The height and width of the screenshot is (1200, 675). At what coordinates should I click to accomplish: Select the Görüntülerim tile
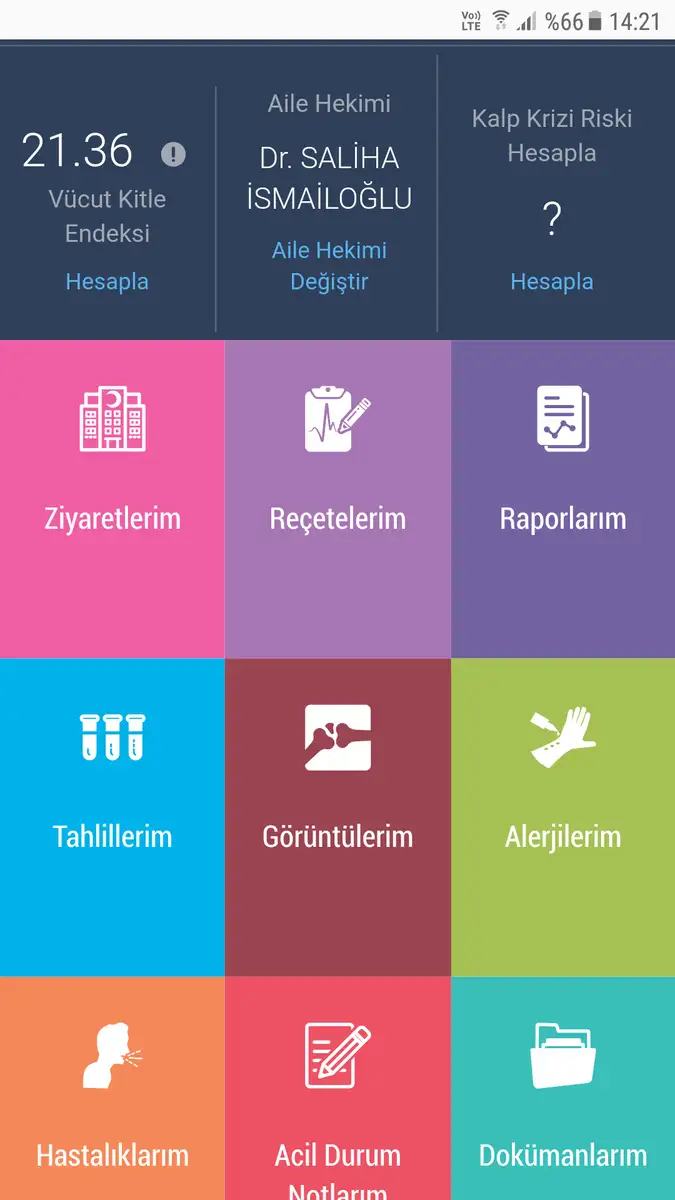[x=338, y=816]
